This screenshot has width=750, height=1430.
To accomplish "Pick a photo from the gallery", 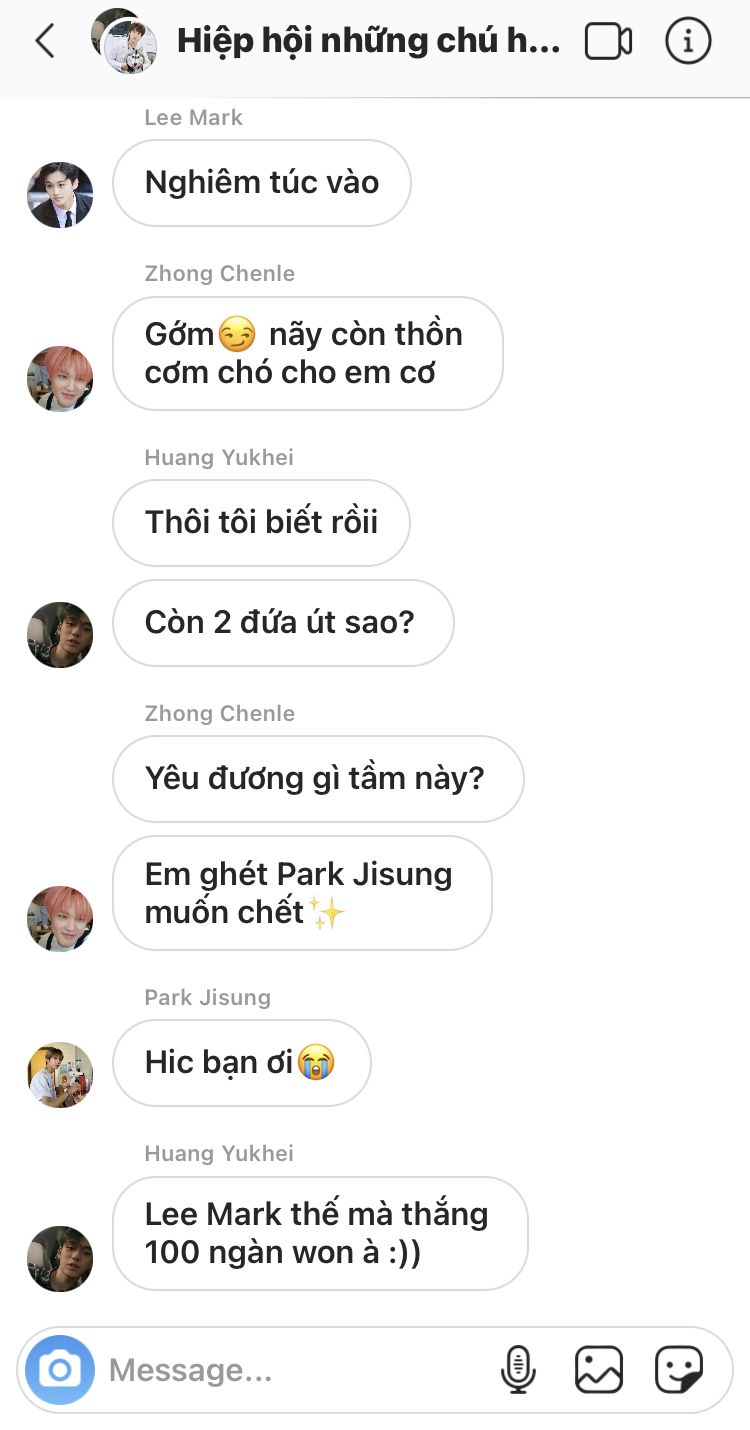I will (x=599, y=1369).
